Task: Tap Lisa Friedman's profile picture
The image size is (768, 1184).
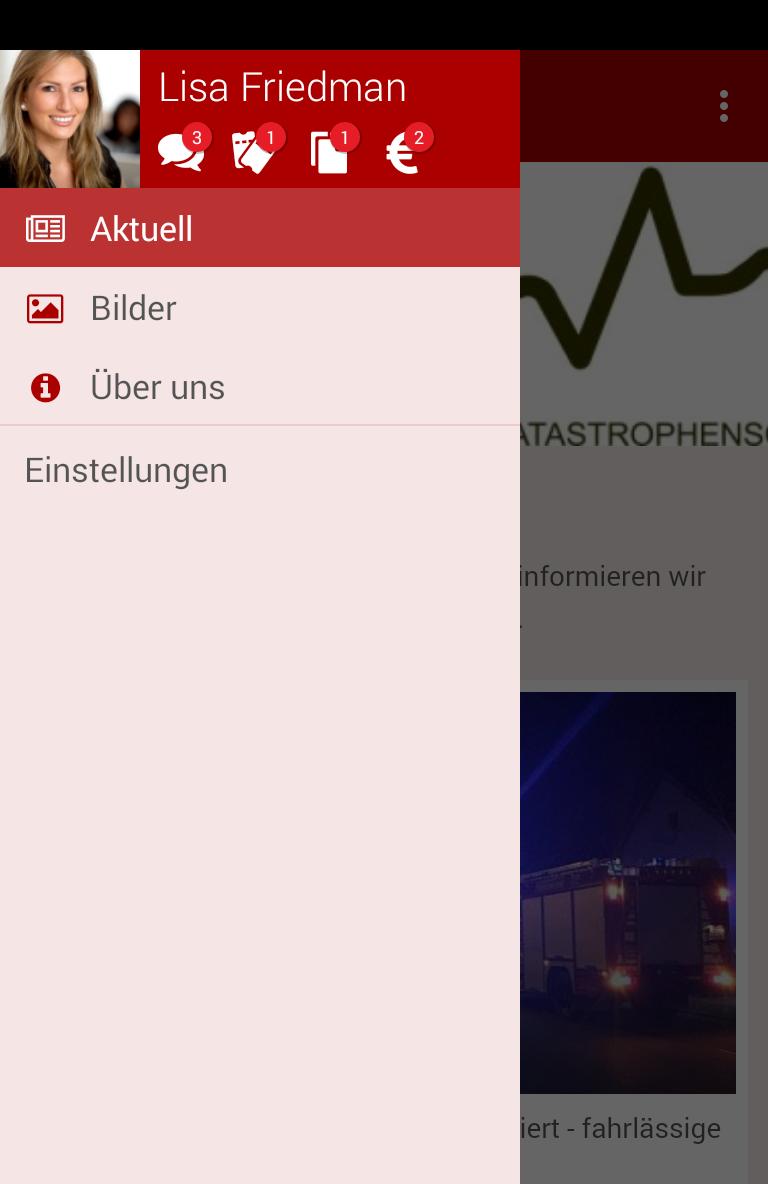Action: point(70,119)
